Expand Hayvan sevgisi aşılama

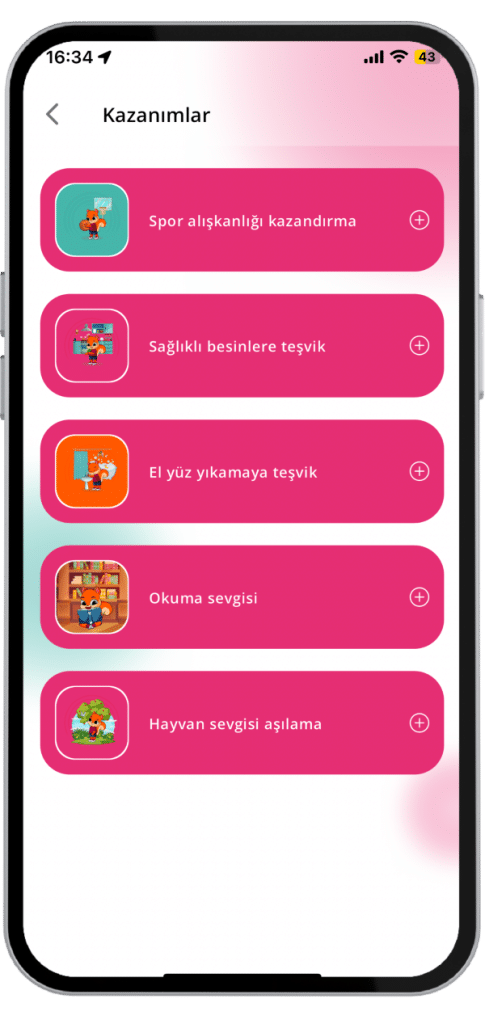(419, 722)
